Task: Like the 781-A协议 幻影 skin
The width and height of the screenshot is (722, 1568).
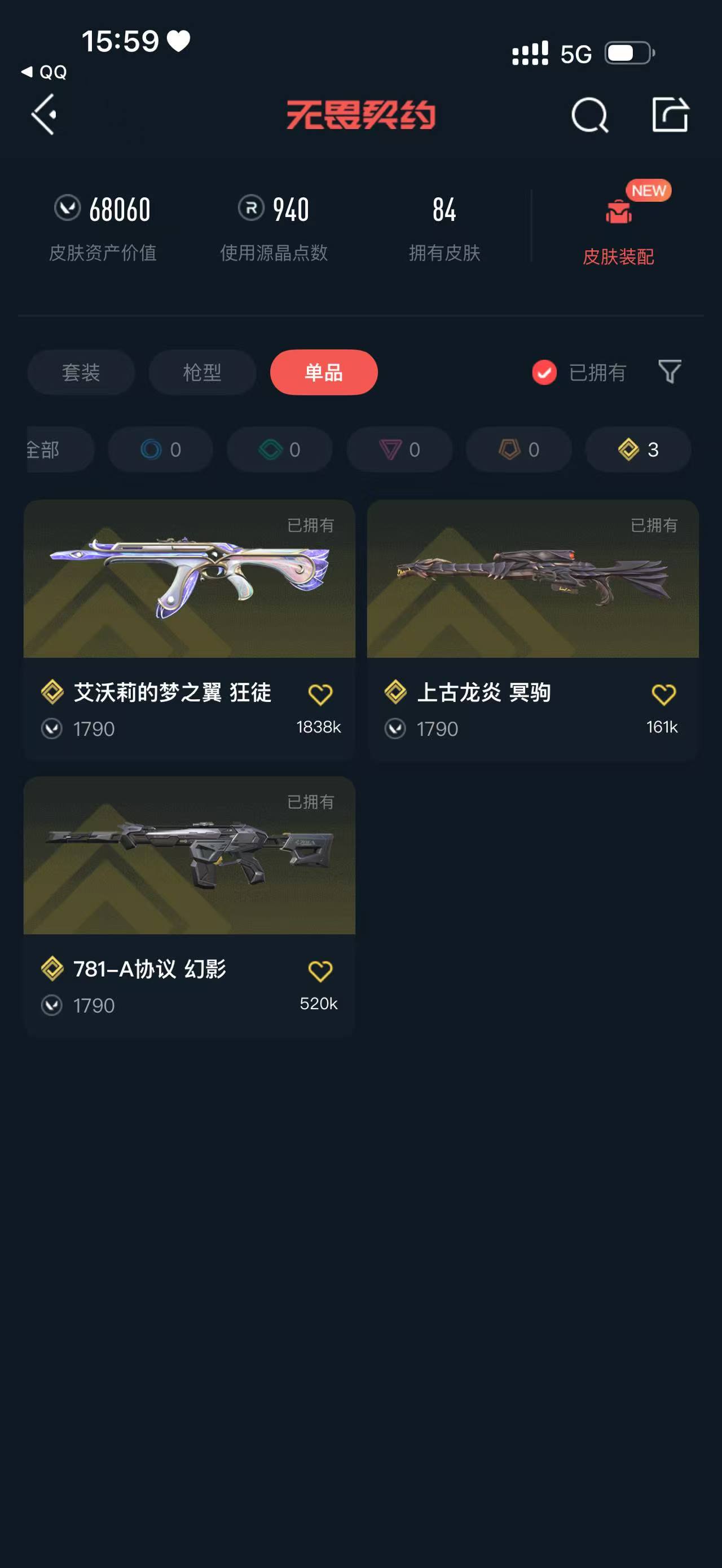Action: tap(320, 970)
